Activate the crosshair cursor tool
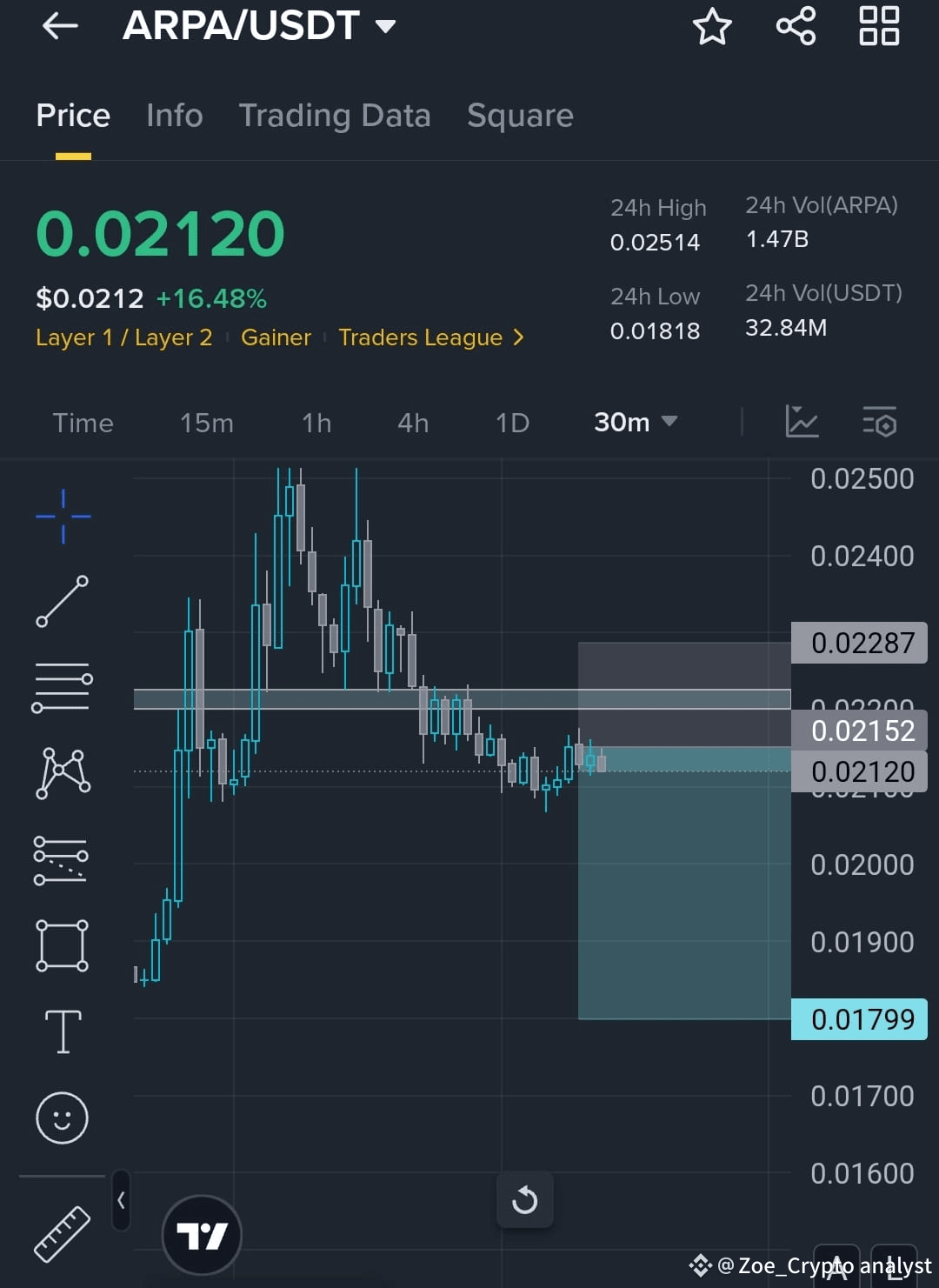The image size is (939, 1288). point(62,516)
